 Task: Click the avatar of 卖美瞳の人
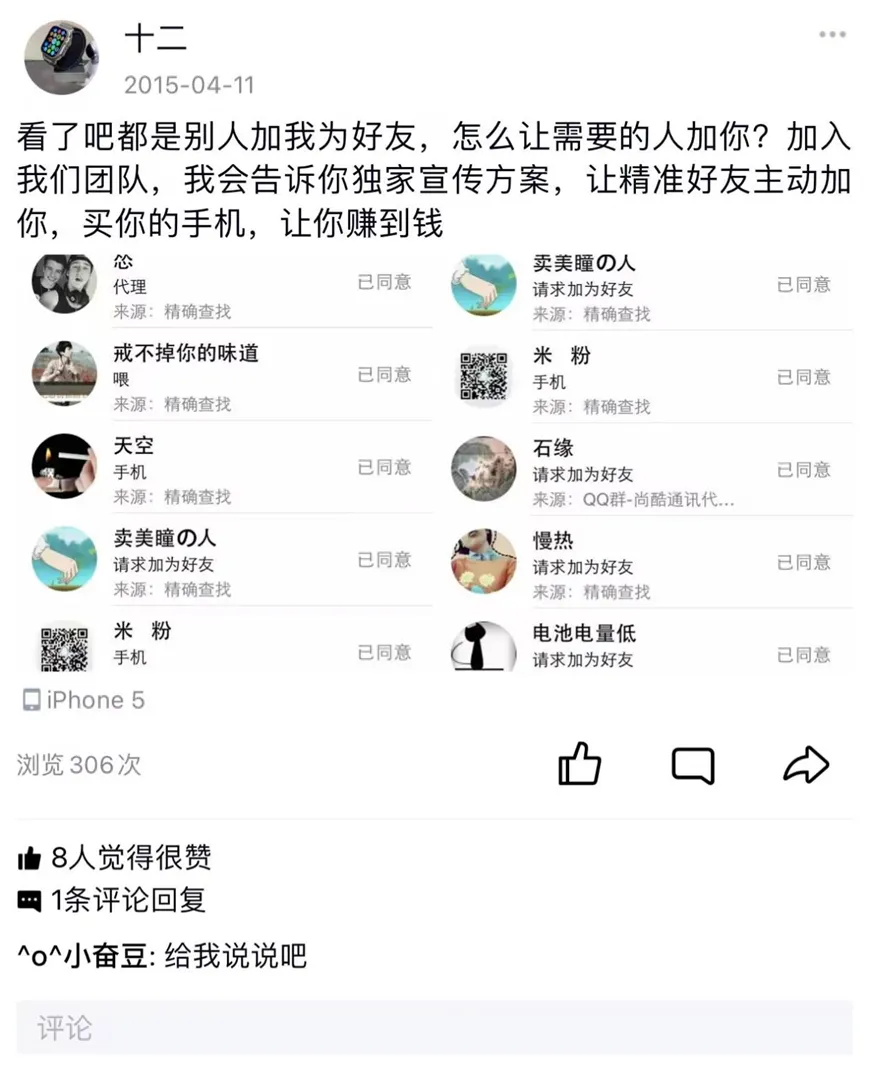pyautogui.click(x=483, y=285)
